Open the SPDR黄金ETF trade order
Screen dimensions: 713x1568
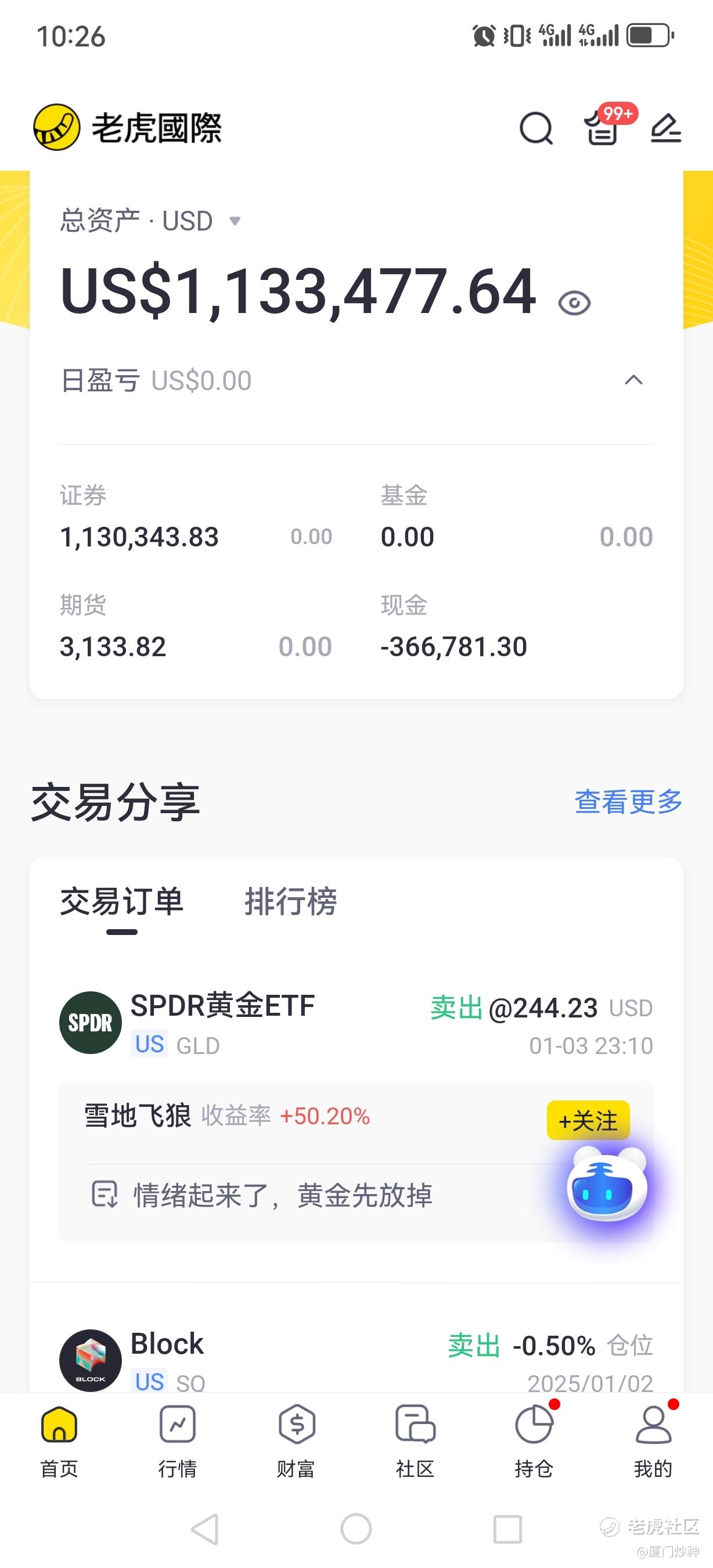(x=356, y=1023)
